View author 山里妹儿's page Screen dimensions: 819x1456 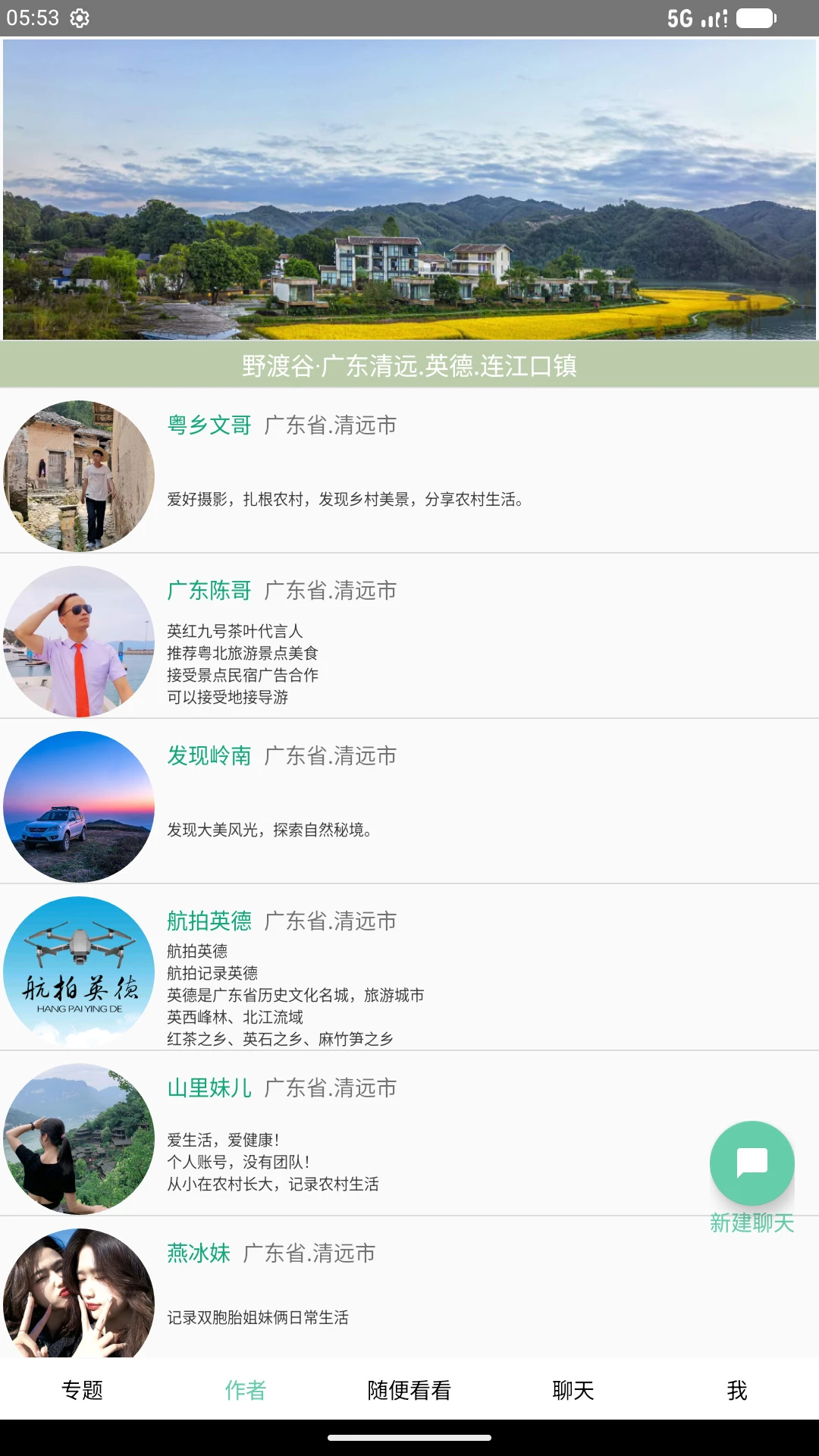click(409, 1134)
